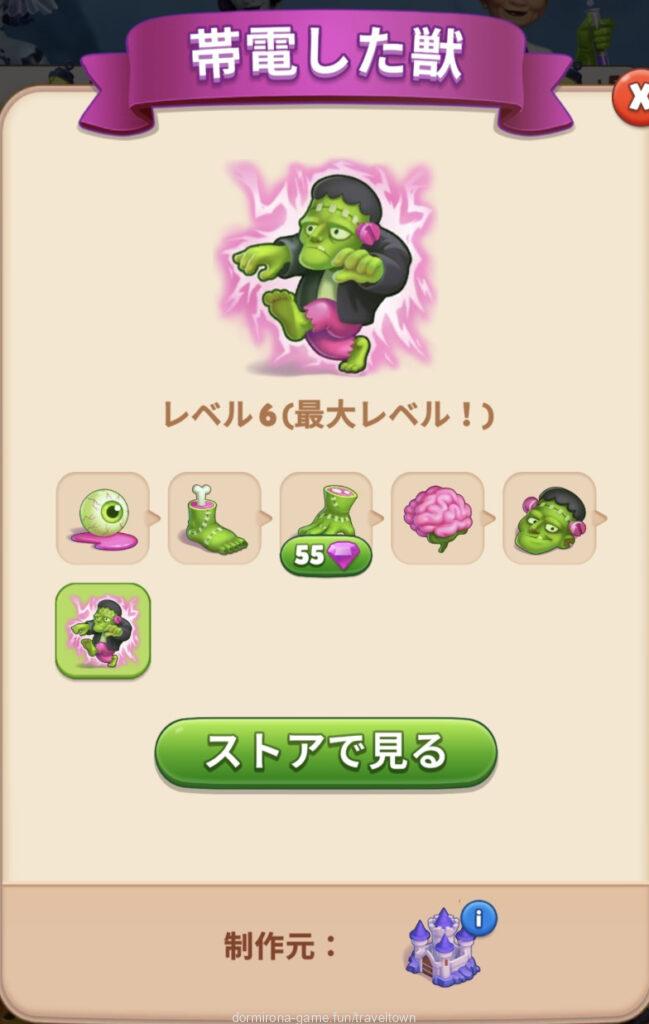649x1024 pixels.
Task: Buy the severed foot for 55 gems
Action: tap(326, 555)
